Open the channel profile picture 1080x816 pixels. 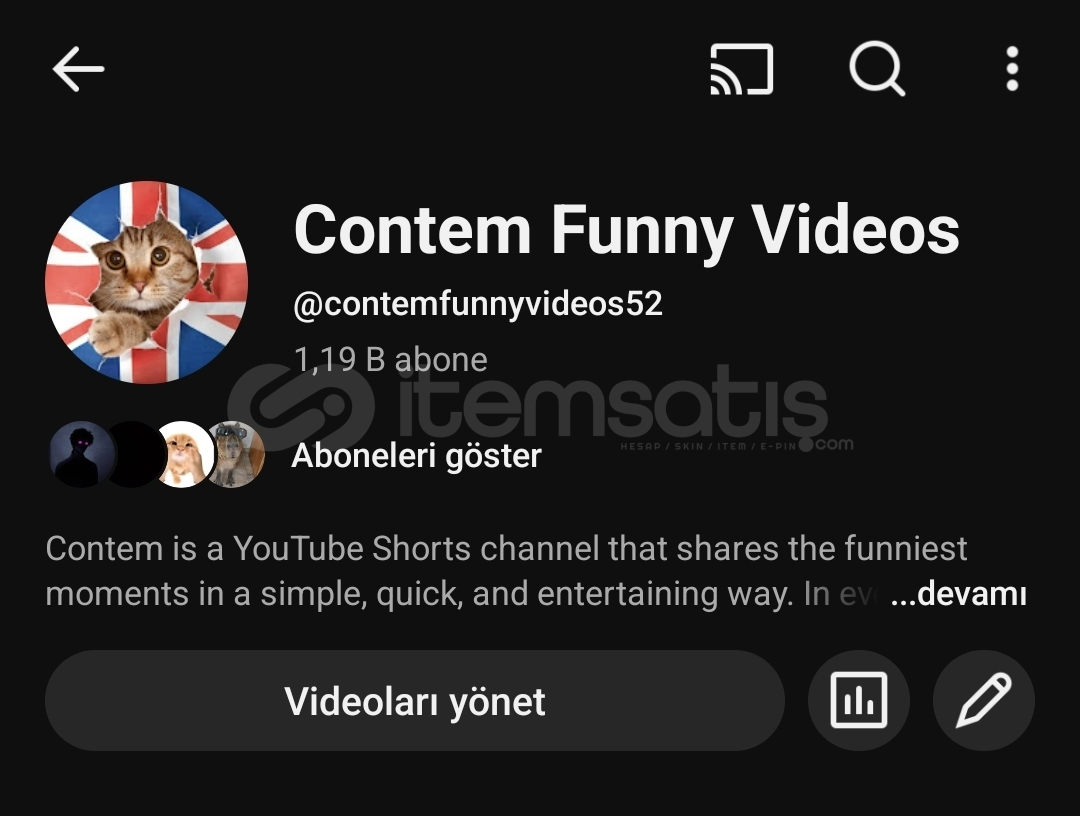[x=146, y=282]
